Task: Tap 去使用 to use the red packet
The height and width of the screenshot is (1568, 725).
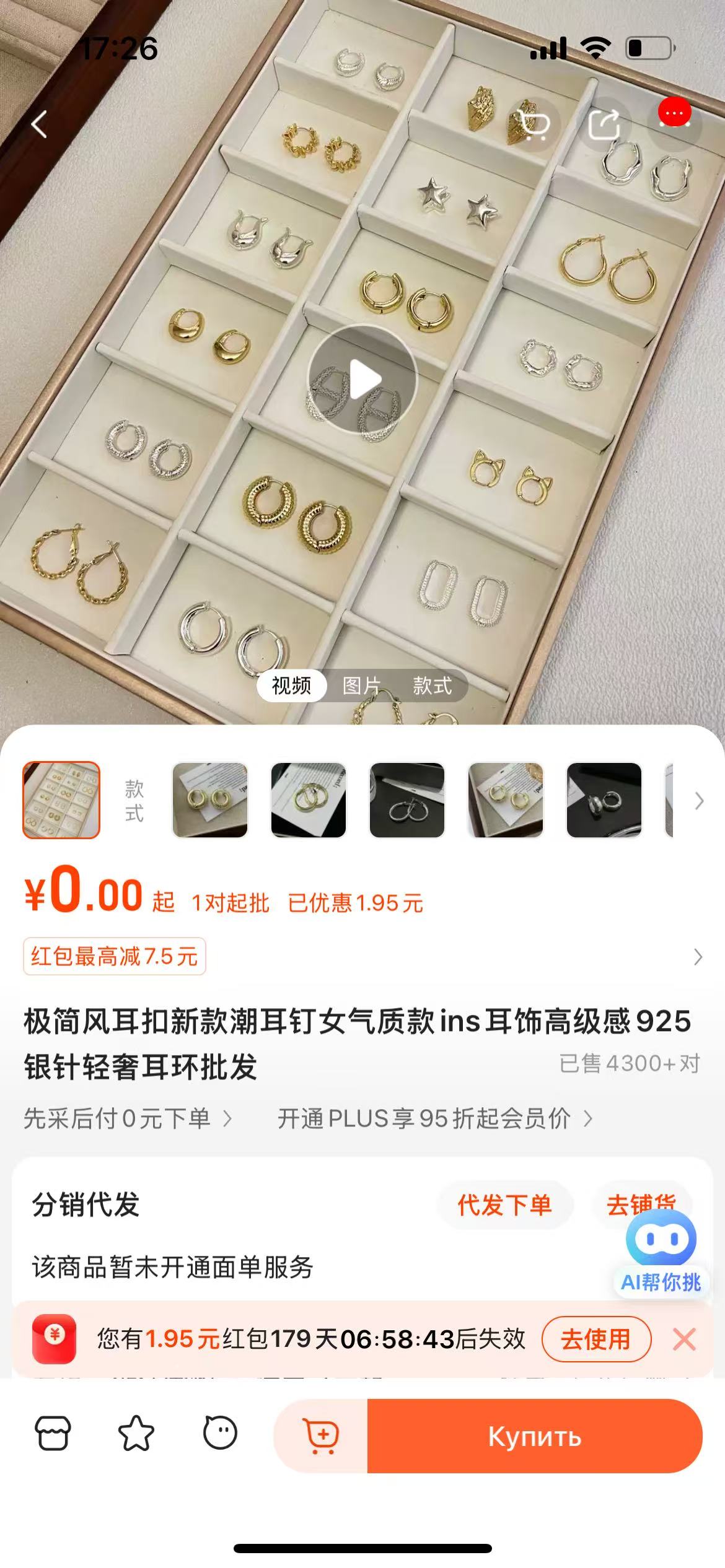Action: [x=595, y=1339]
